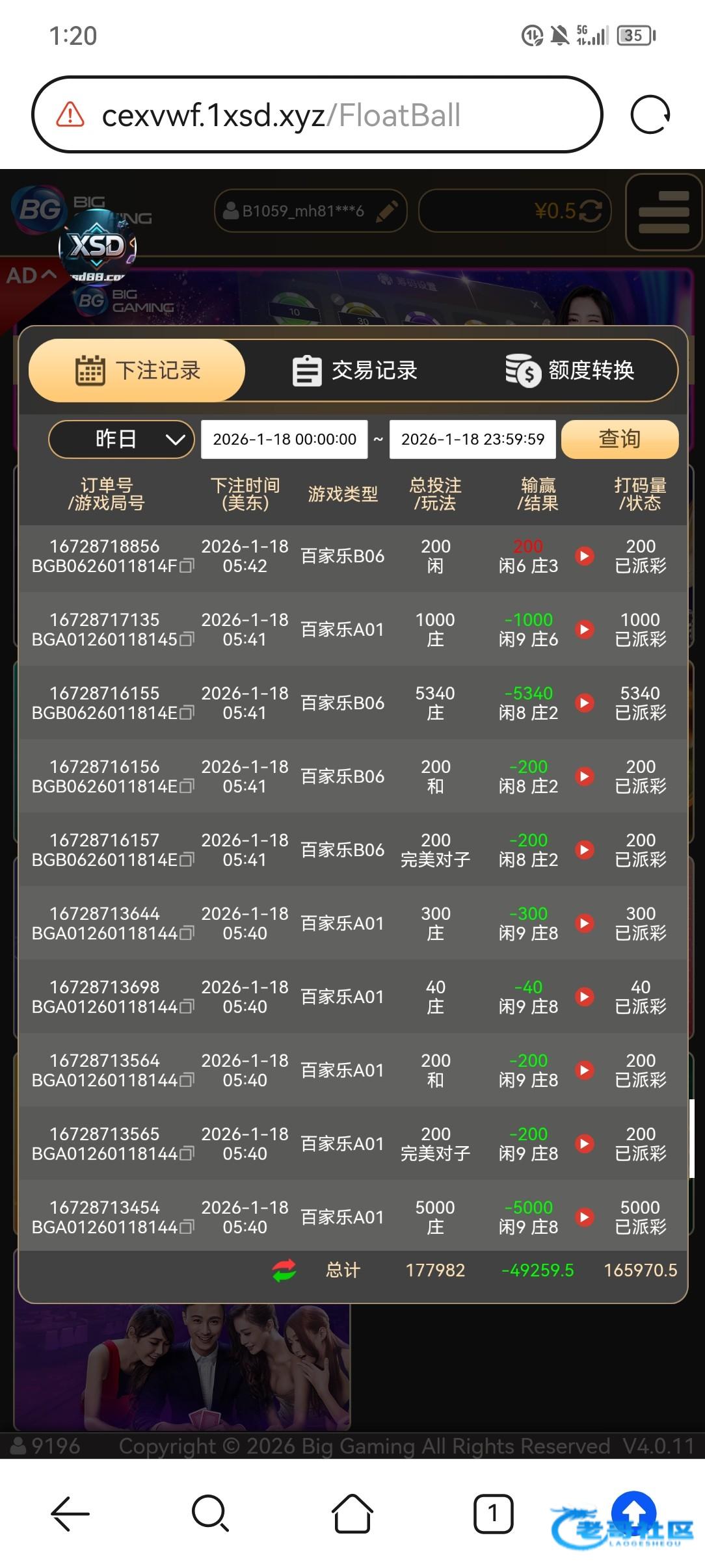This screenshot has width=705, height=1568.
Task: Toggle the totals swap arrows icon
Action: (x=284, y=1270)
